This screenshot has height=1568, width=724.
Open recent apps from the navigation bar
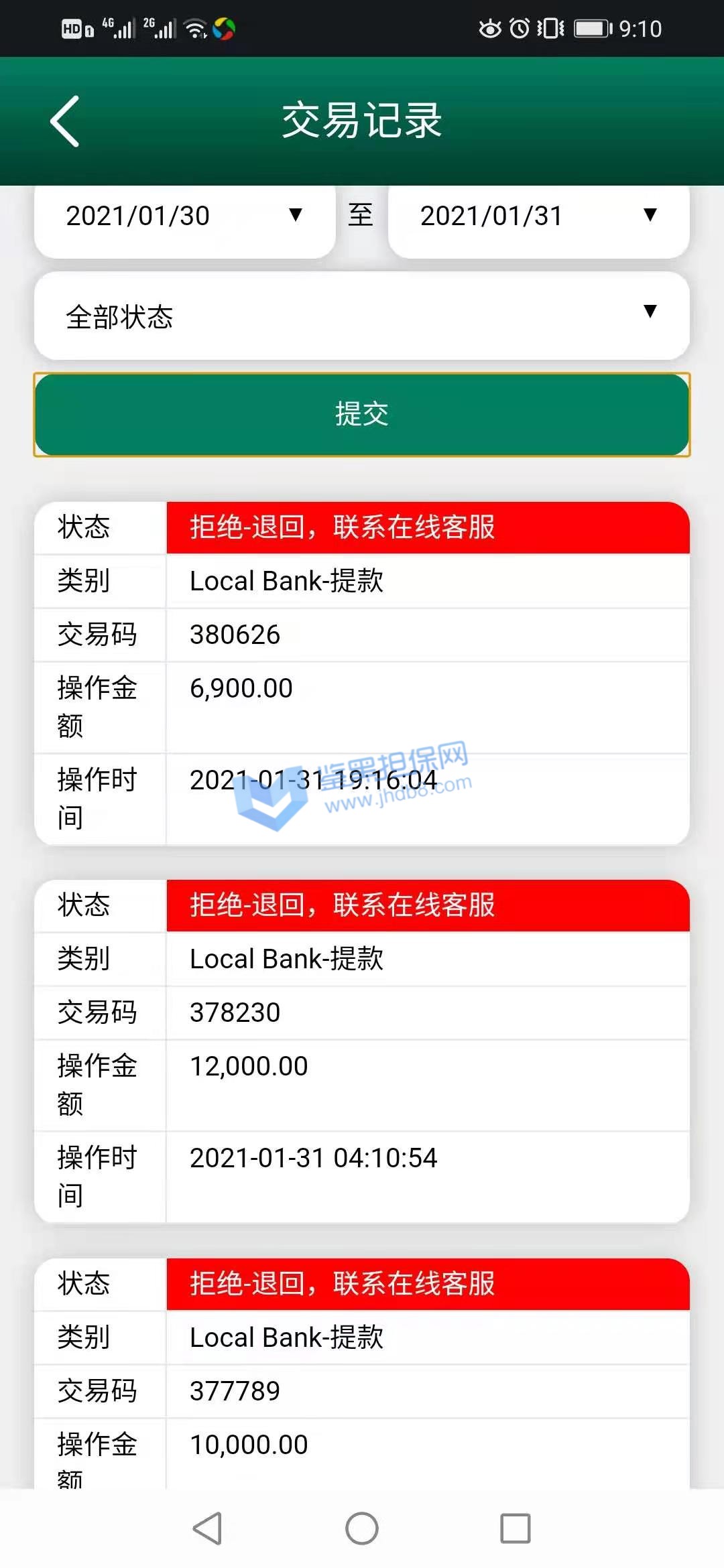coord(515,1528)
